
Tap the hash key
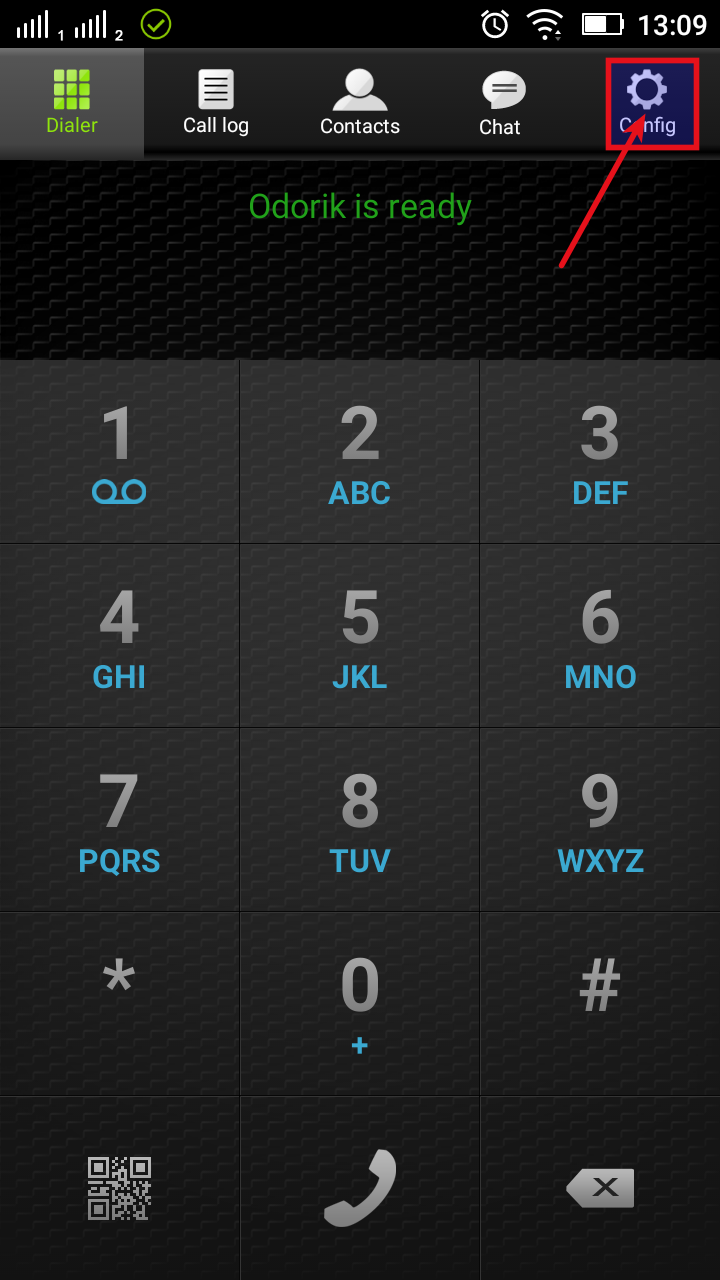(600, 1004)
